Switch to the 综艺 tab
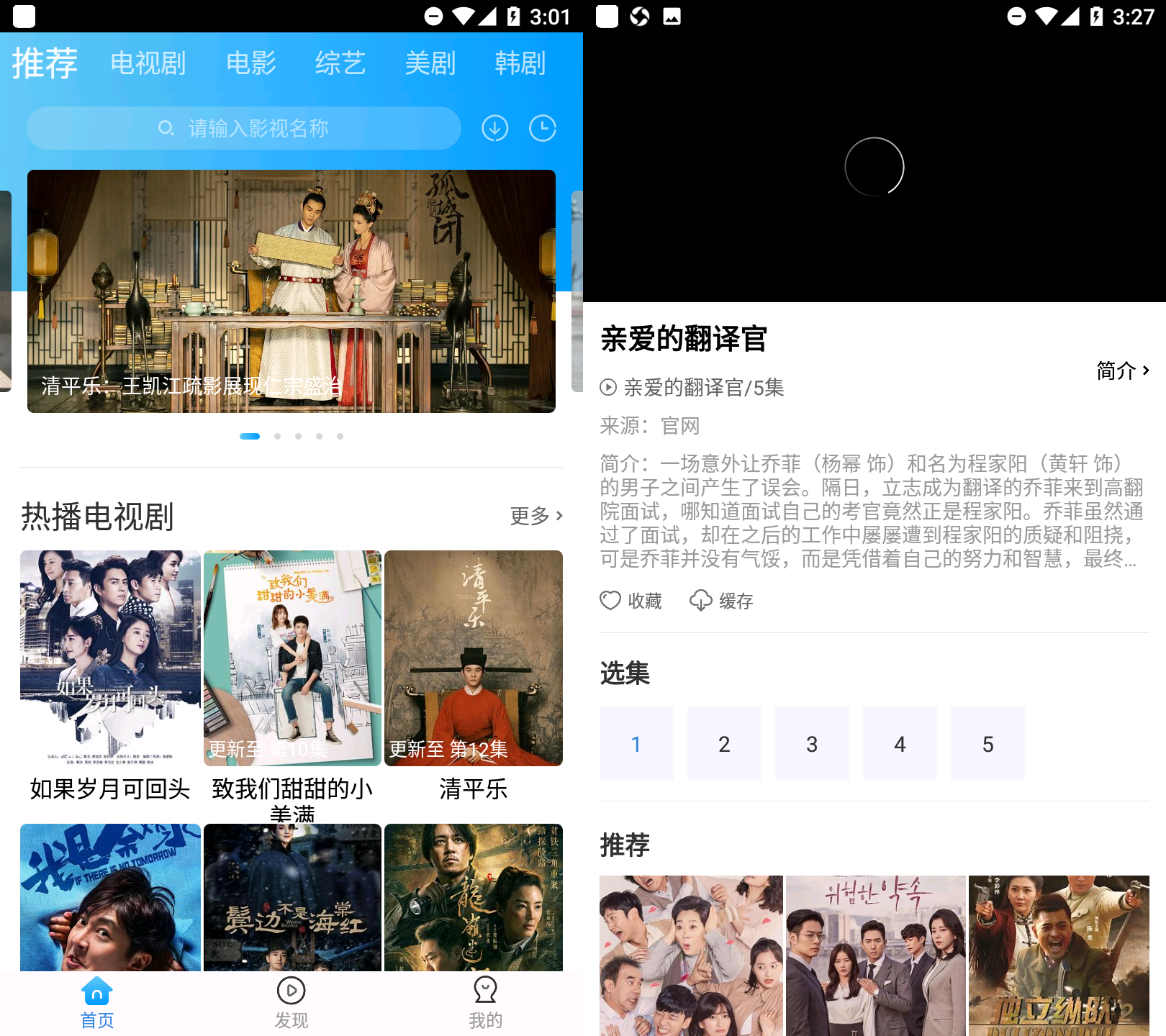This screenshot has width=1166, height=1036. [x=340, y=63]
